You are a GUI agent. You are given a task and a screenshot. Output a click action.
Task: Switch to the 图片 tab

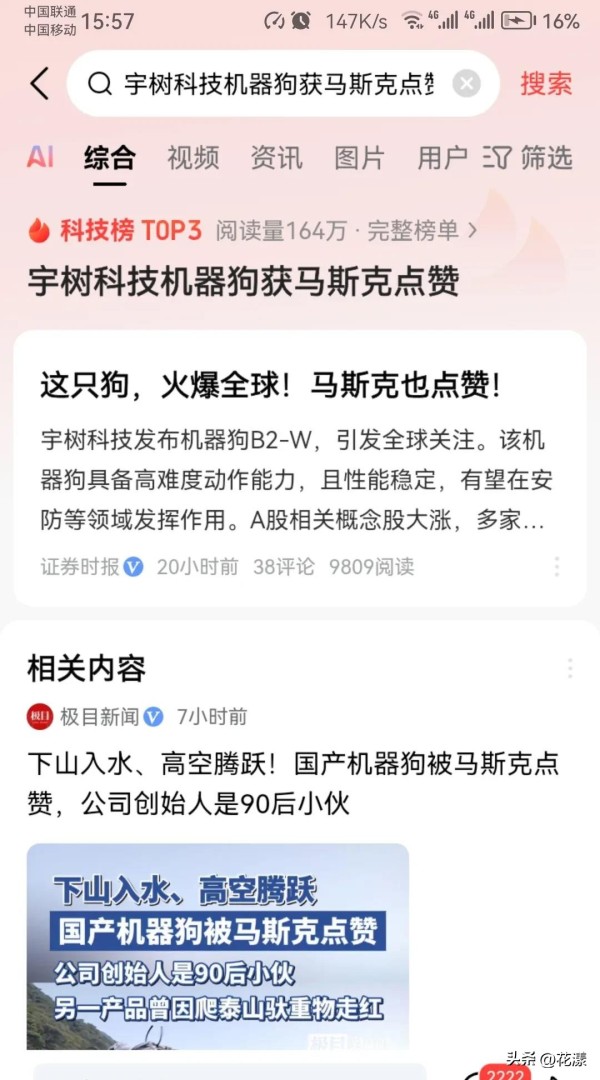359,157
